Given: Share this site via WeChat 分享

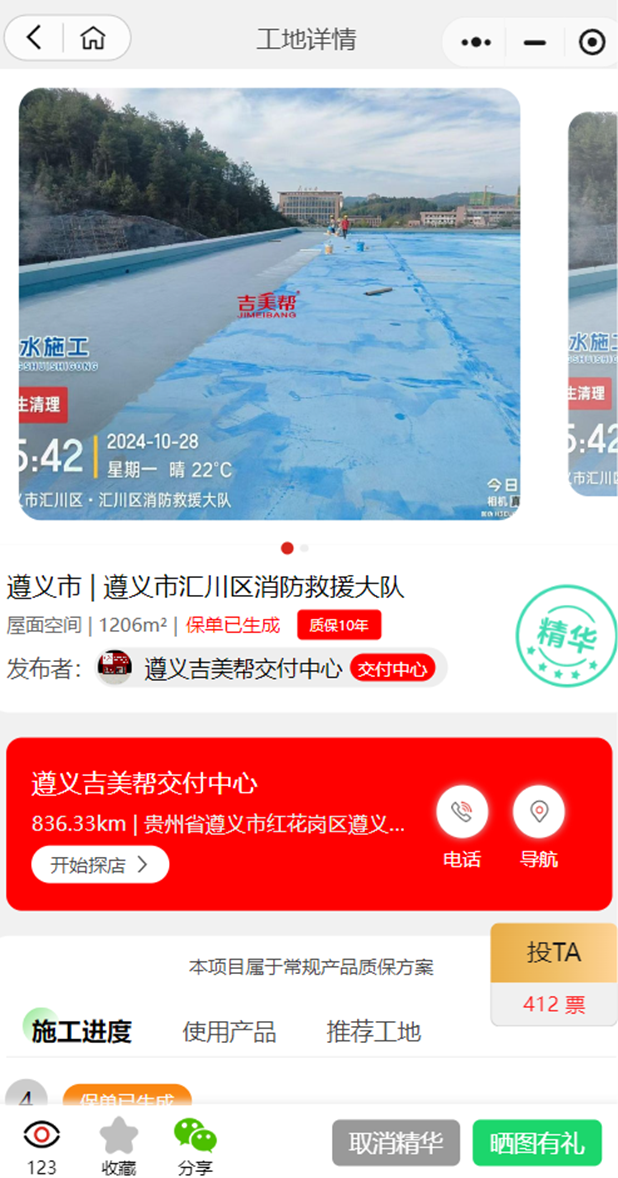Looking at the screenshot, I should pyautogui.click(x=195, y=1146).
